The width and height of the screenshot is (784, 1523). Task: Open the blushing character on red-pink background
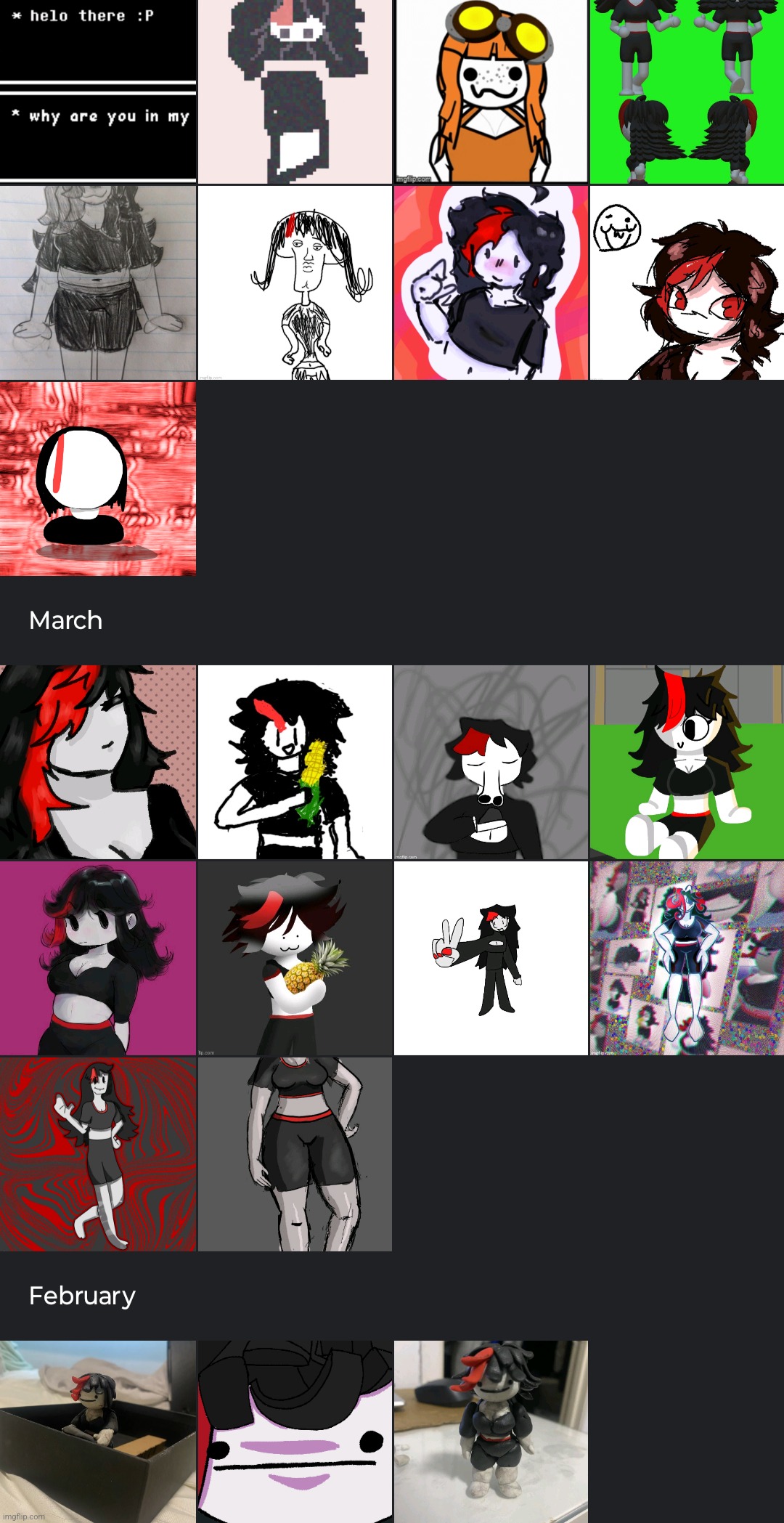click(491, 283)
